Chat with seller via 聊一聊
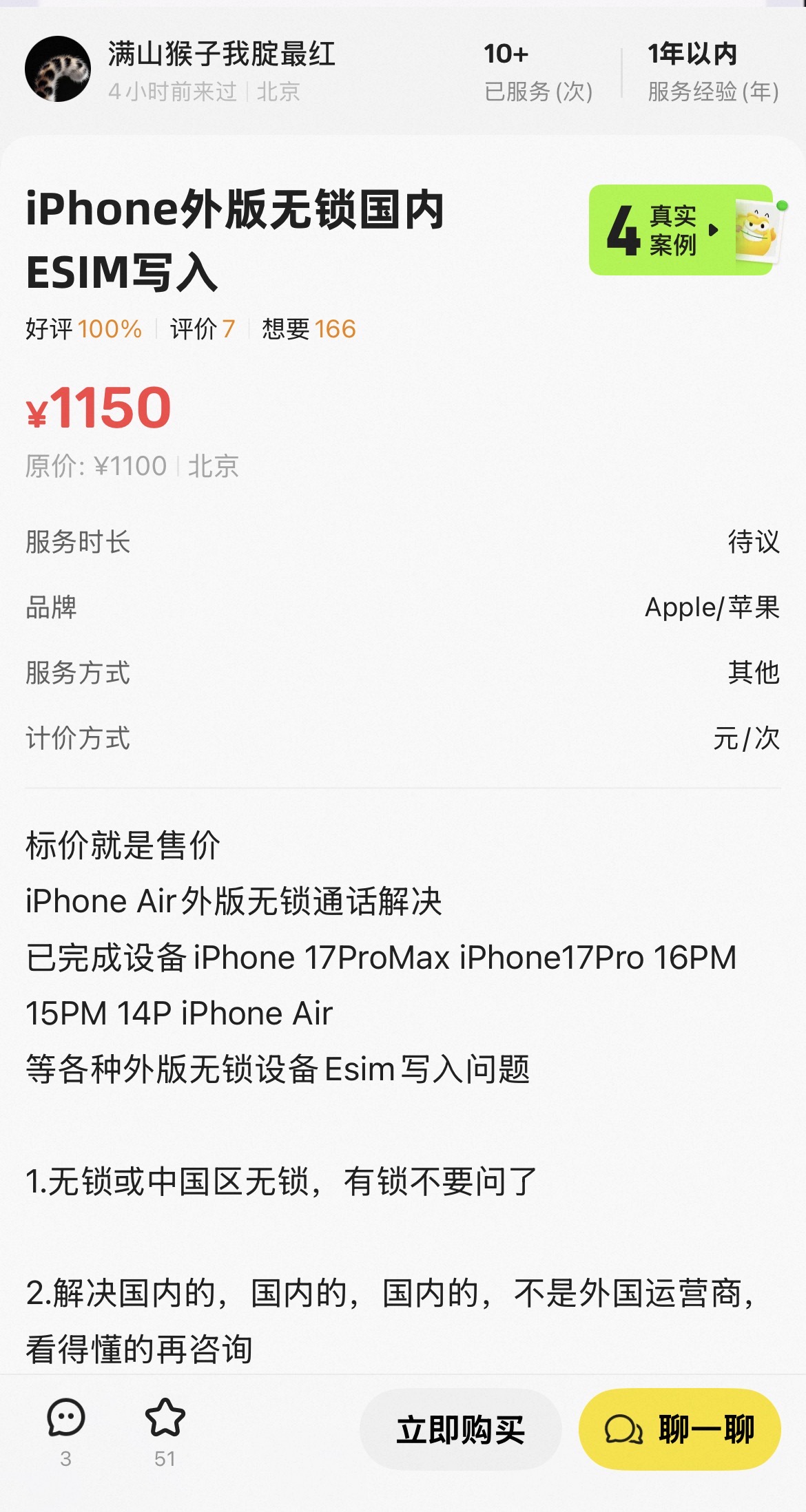Screen dimensions: 806x1512 click(x=679, y=1430)
